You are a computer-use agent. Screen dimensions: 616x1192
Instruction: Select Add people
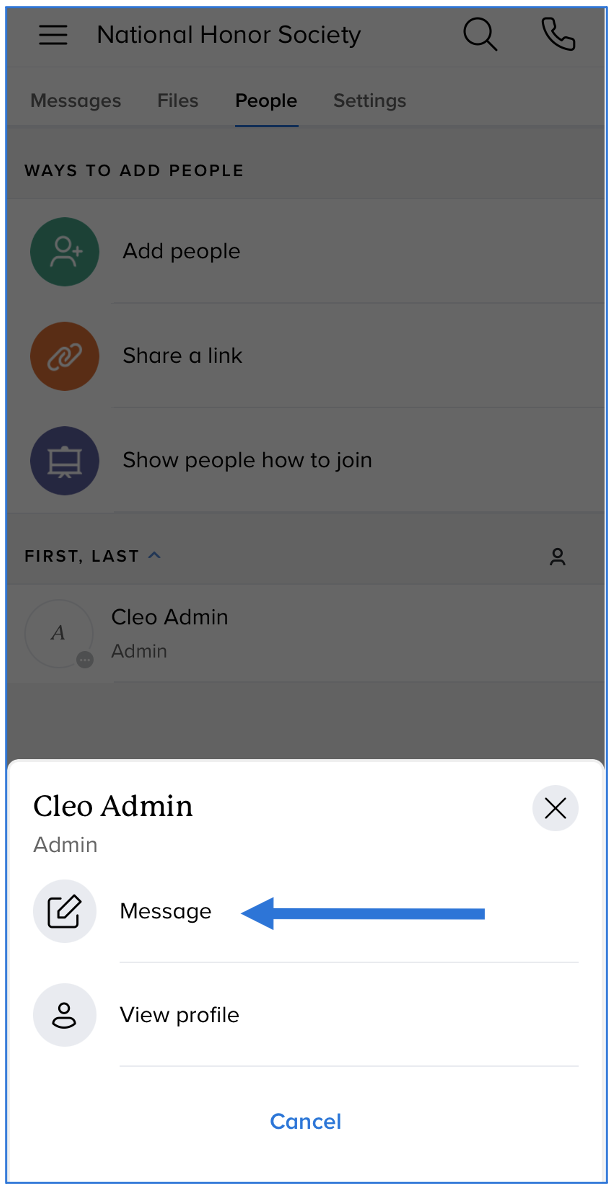coord(181,251)
